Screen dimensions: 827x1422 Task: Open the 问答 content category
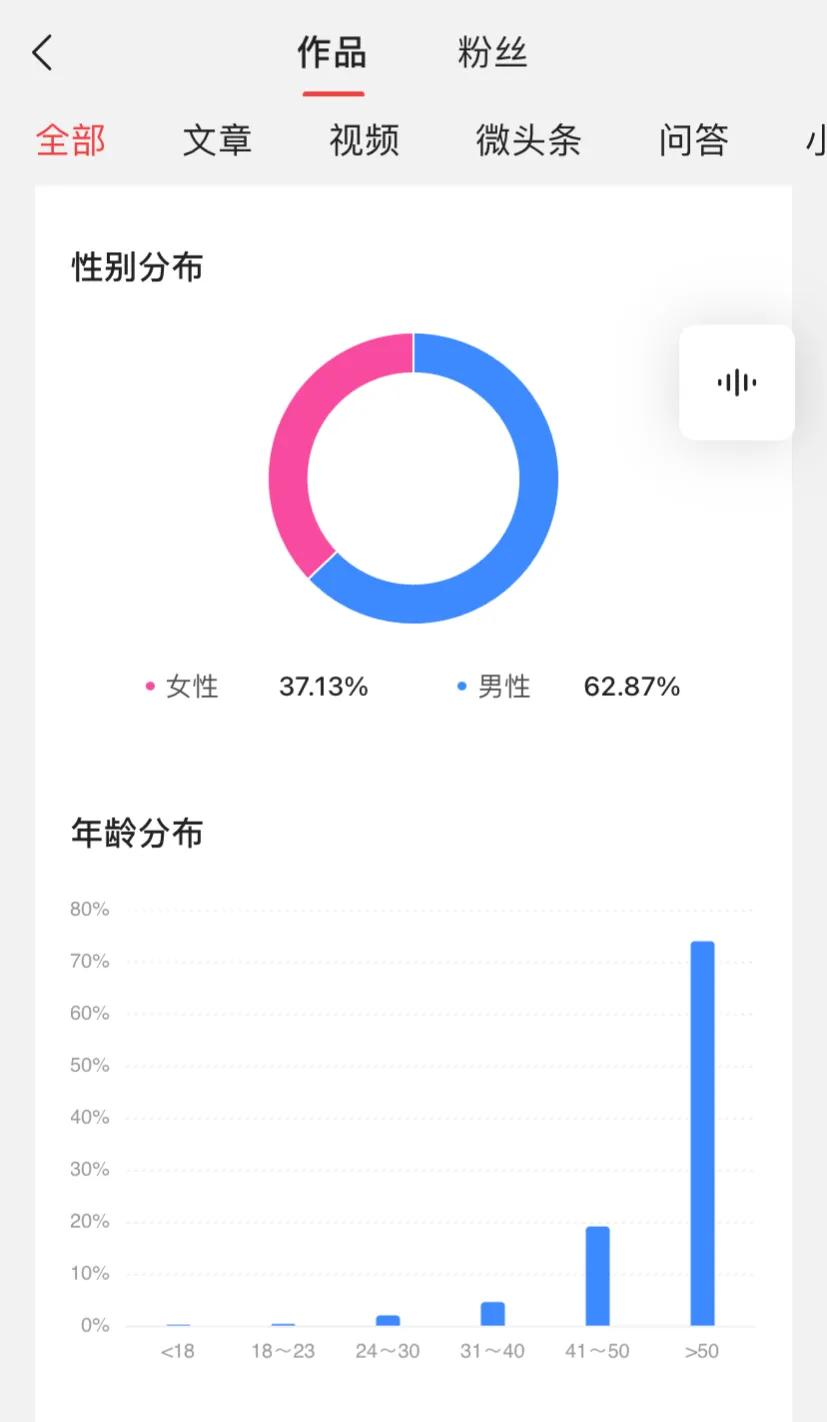click(x=693, y=141)
